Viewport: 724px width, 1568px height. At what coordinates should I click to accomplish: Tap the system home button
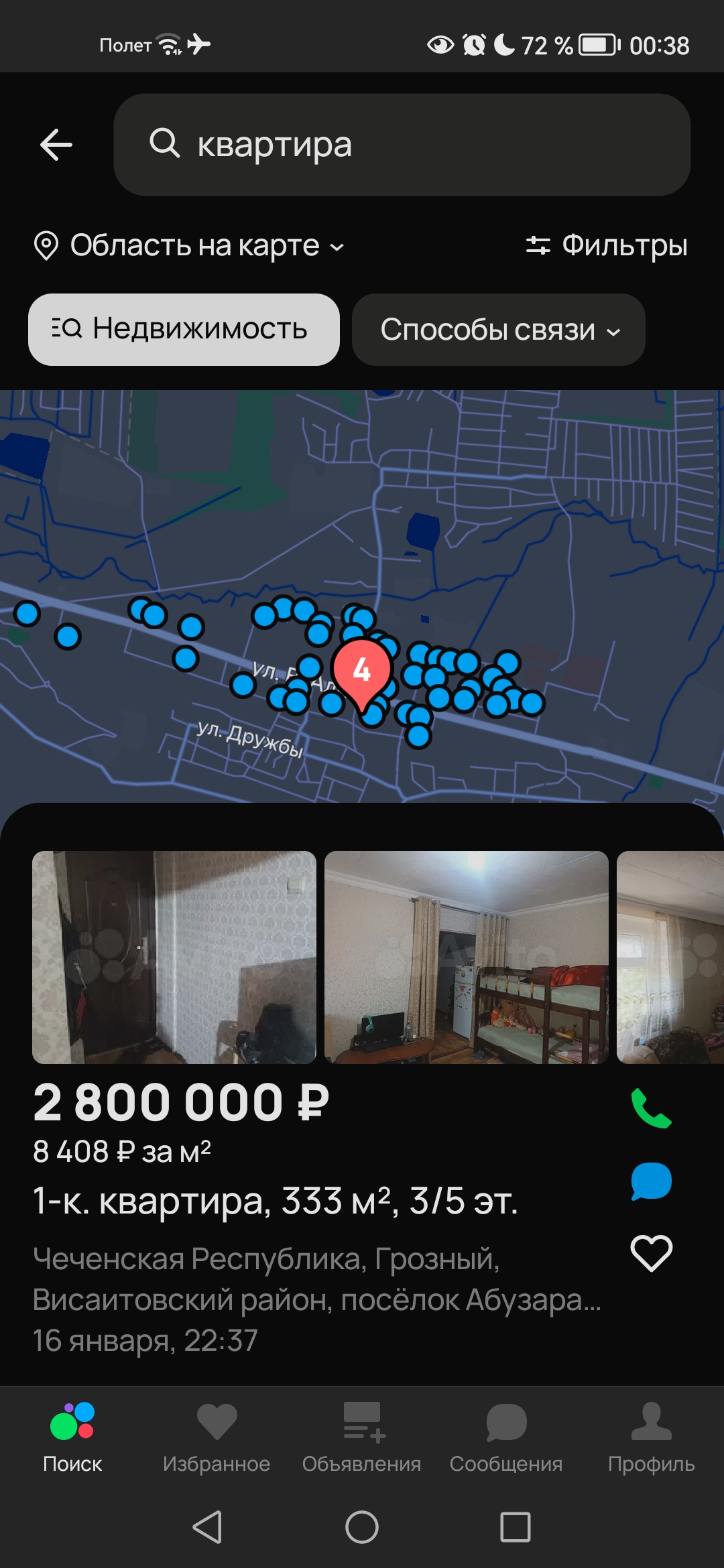[x=362, y=1527]
